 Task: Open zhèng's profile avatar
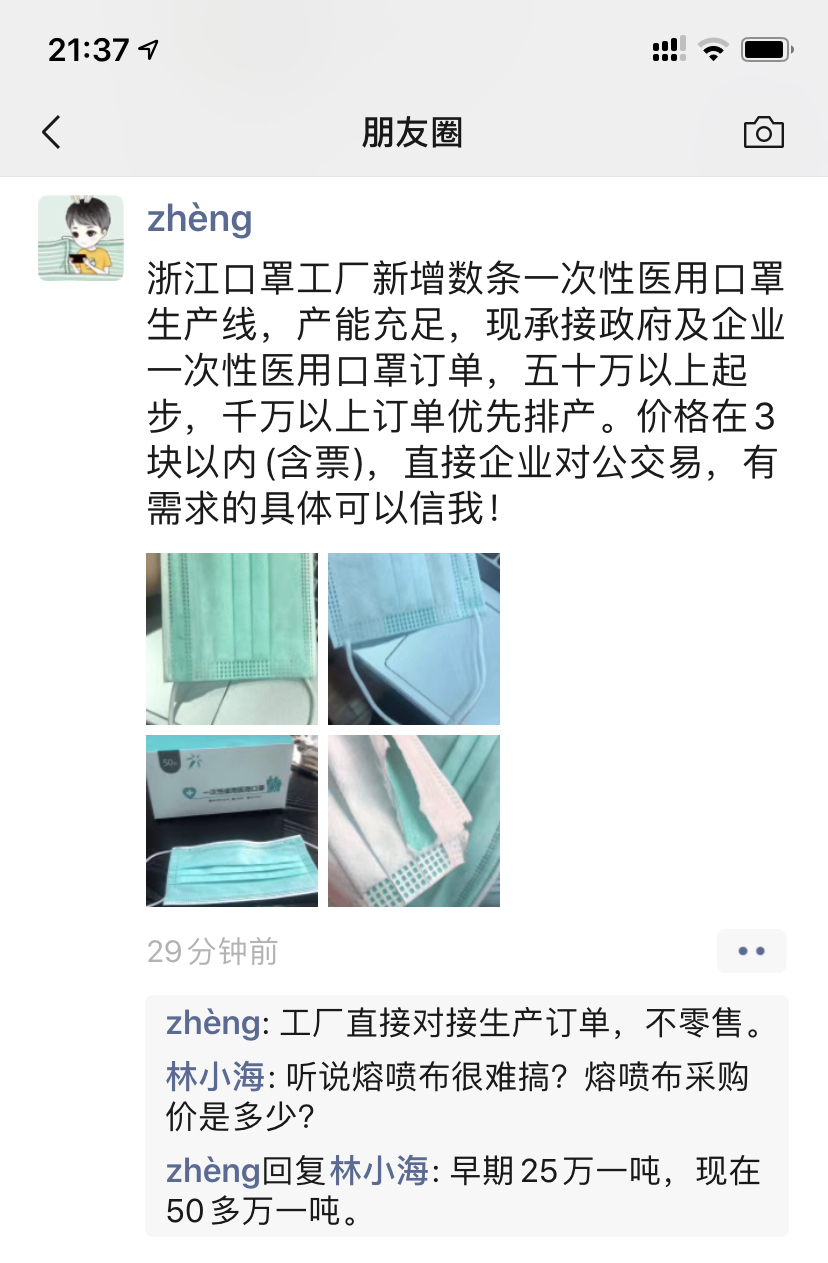click(81, 238)
